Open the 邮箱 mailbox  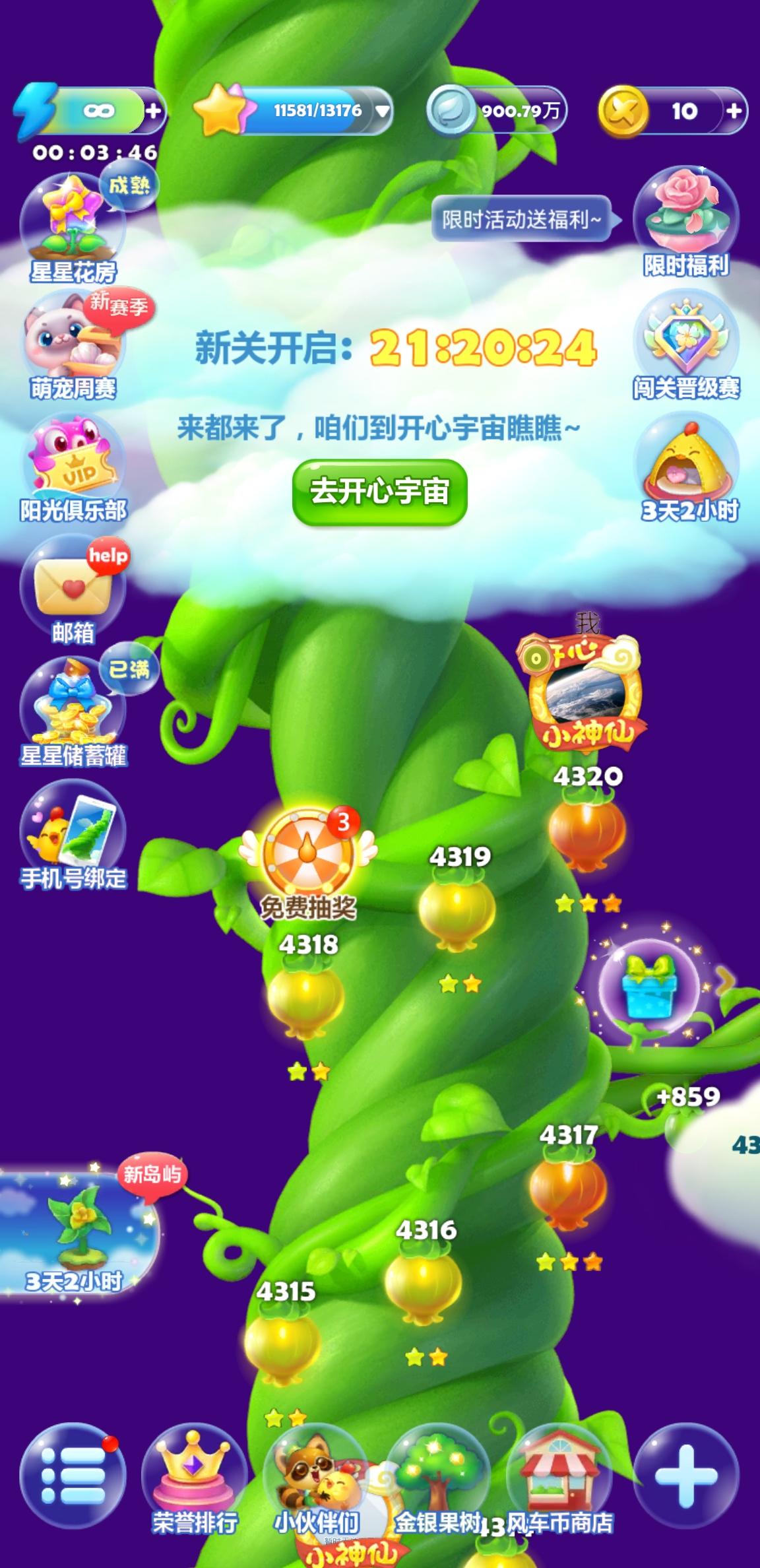(x=71, y=584)
